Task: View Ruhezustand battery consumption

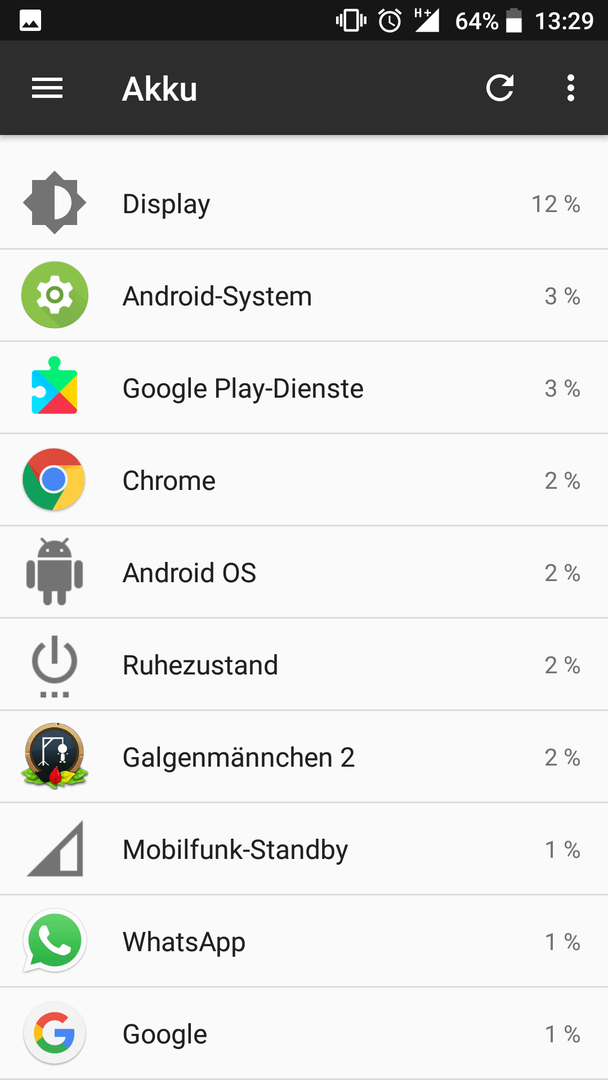Action: pos(304,665)
